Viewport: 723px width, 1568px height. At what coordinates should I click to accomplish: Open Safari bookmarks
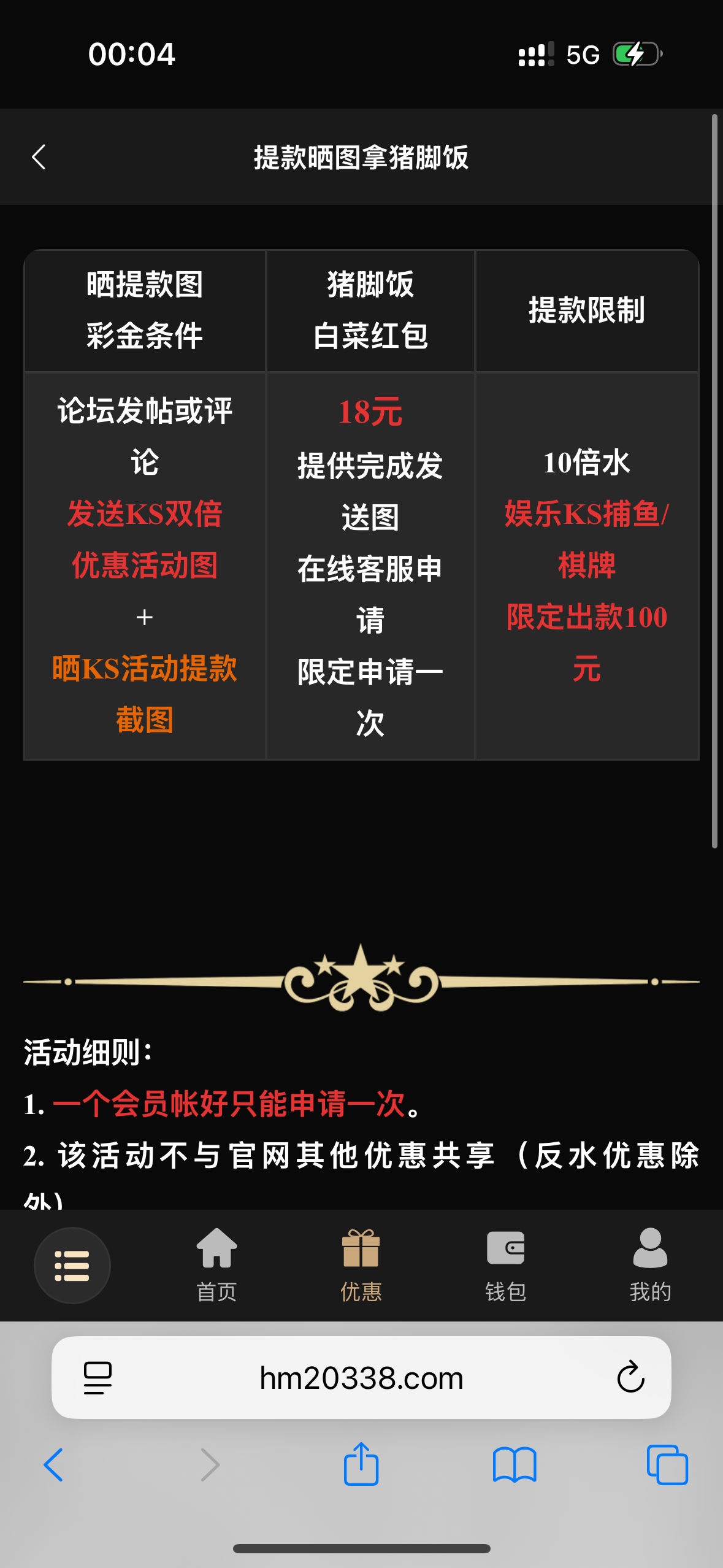tap(515, 1465)
